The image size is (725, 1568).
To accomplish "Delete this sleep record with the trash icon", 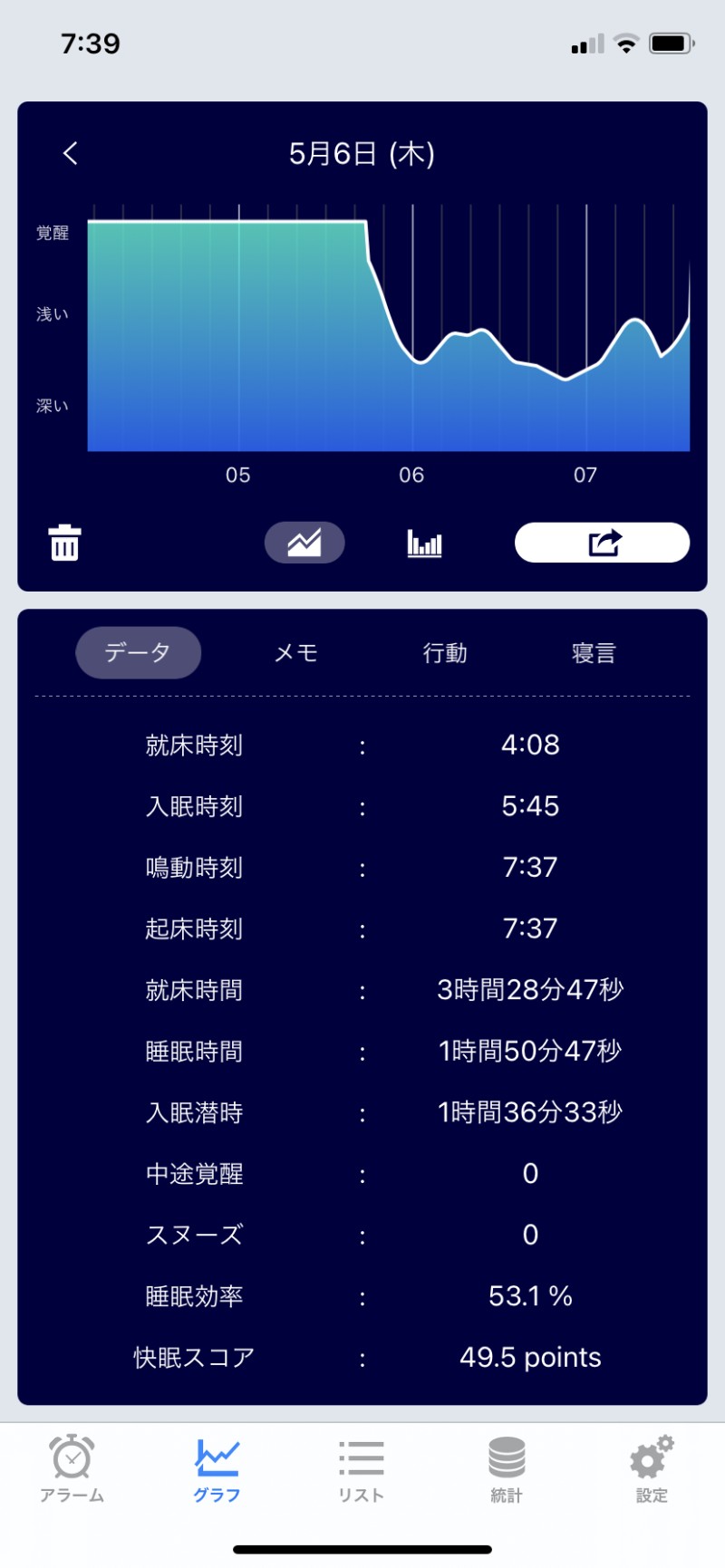I will [x=64, y=544].
